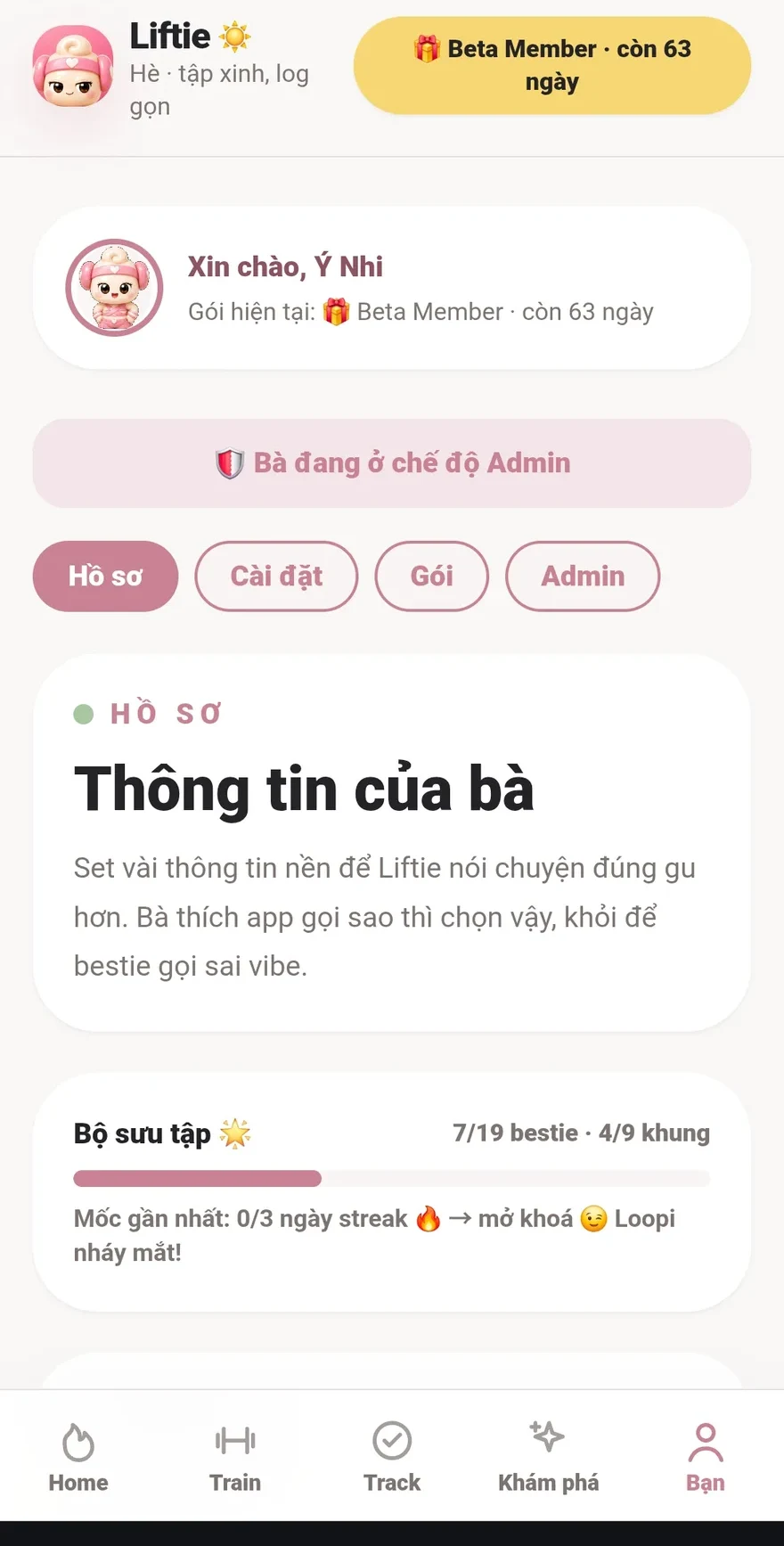Tap the profile avatar beside Xin chào, Ý Nhi
The height and width of the screenshot is (1546, 784).
click(114, 288)
